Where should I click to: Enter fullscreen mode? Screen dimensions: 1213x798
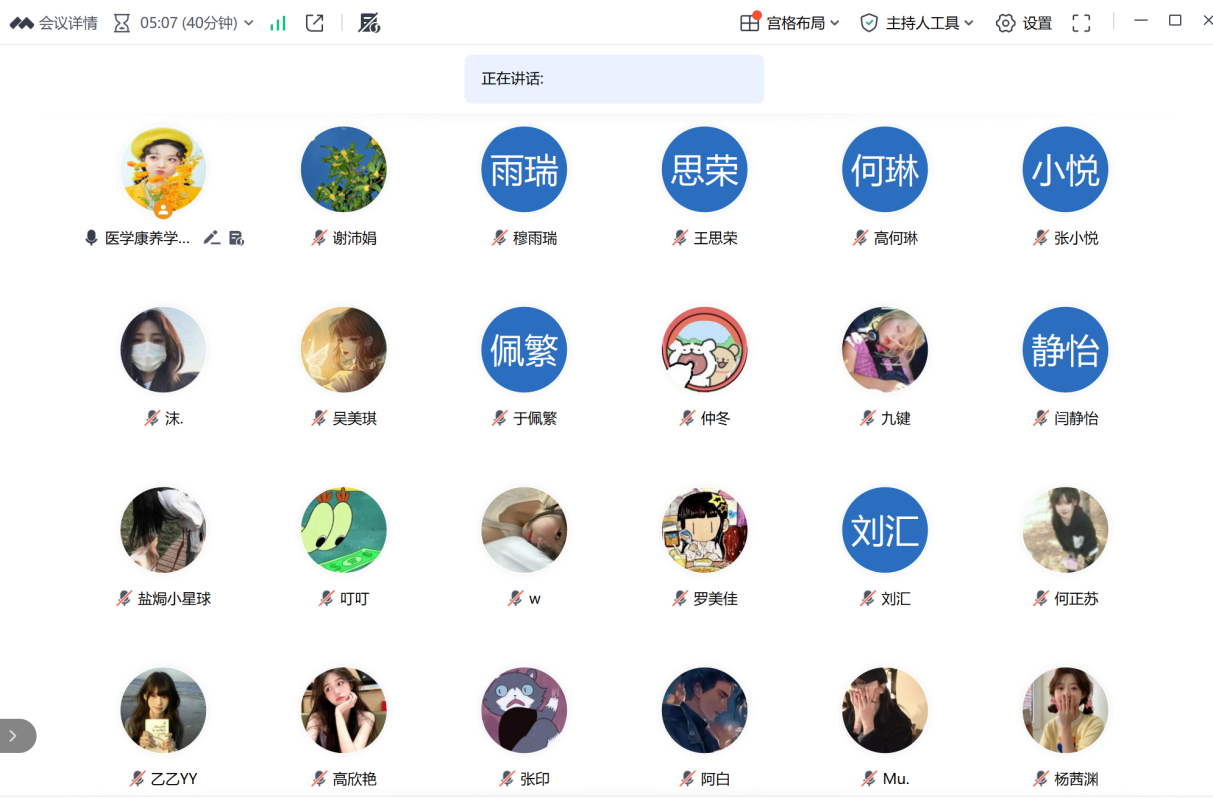click(1081, 23)
